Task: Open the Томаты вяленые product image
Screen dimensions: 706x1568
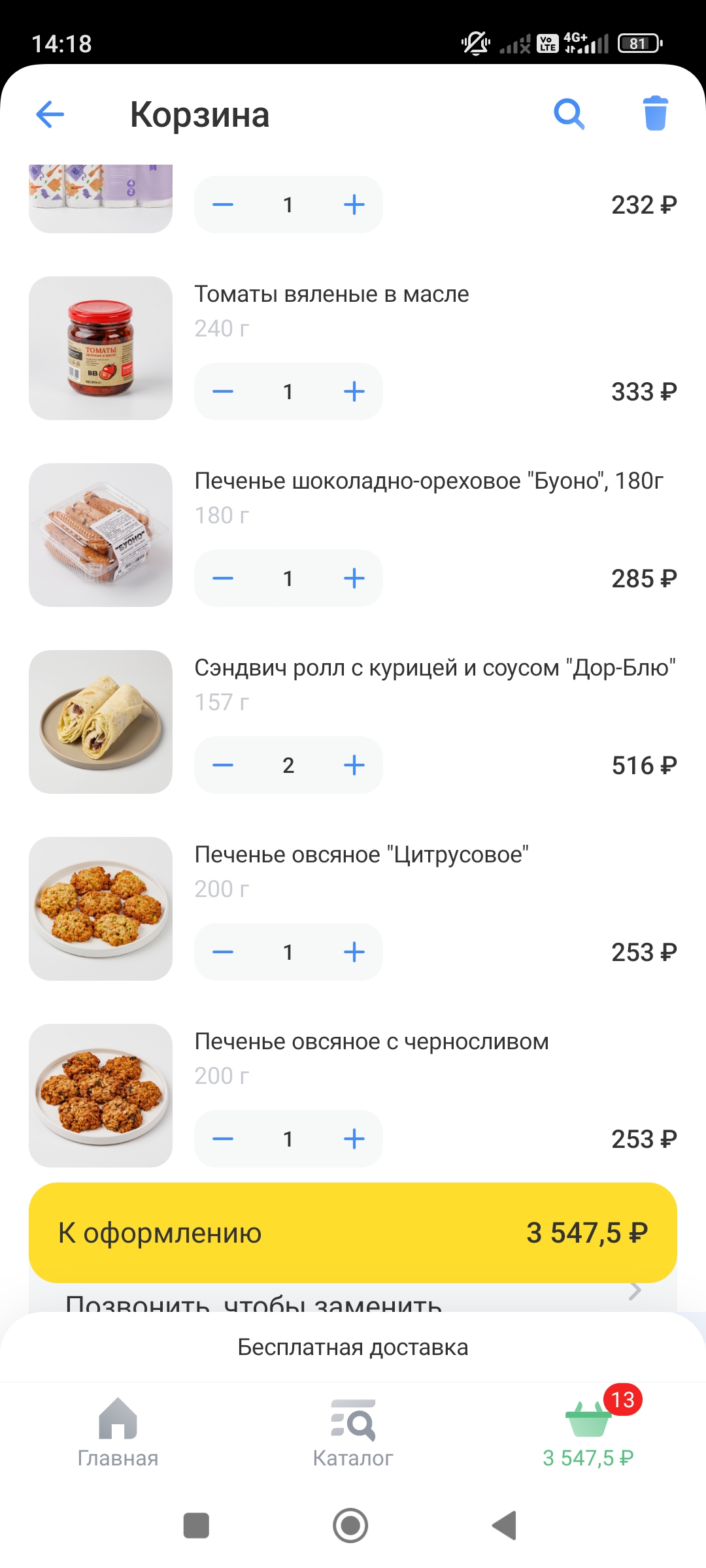Action: (101, 348)
